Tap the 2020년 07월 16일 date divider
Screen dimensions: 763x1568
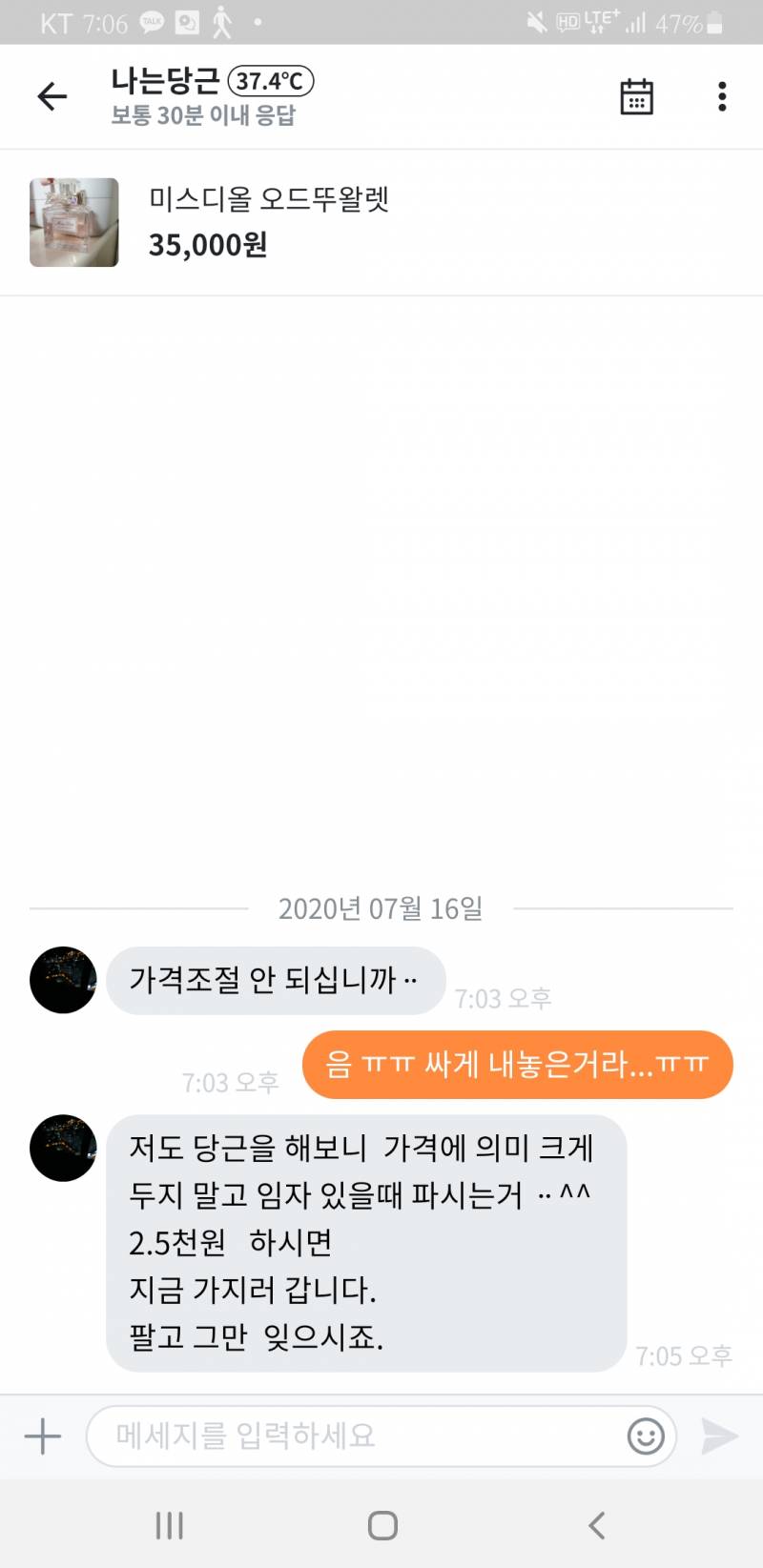[x=381, y=909]
